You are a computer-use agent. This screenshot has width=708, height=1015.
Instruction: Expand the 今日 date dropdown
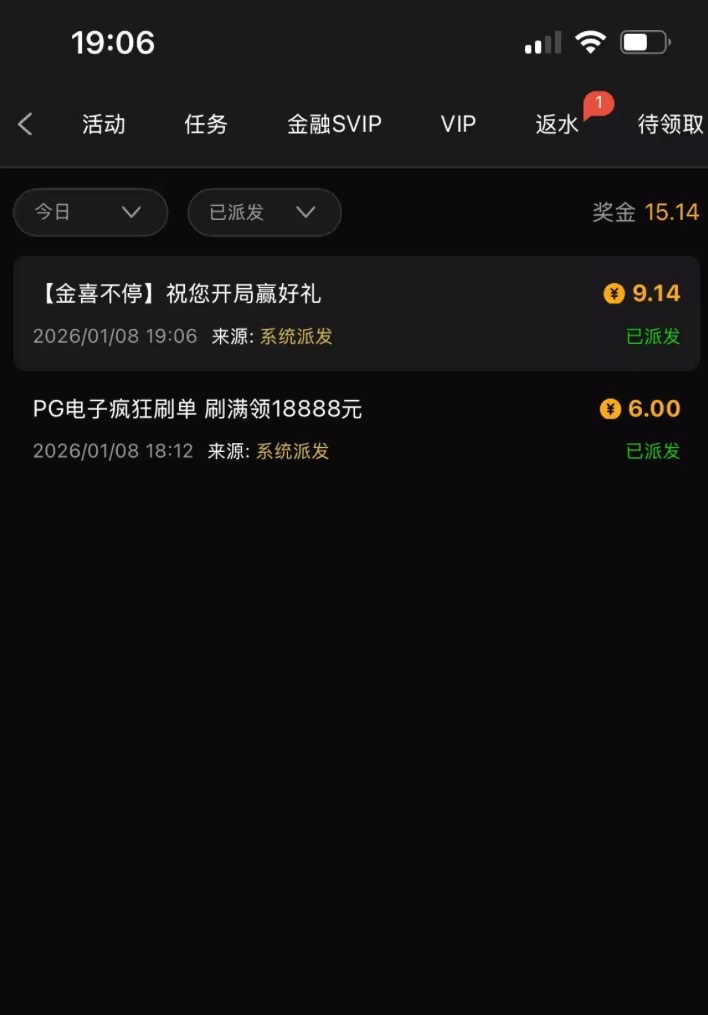(x=90, y=212)
